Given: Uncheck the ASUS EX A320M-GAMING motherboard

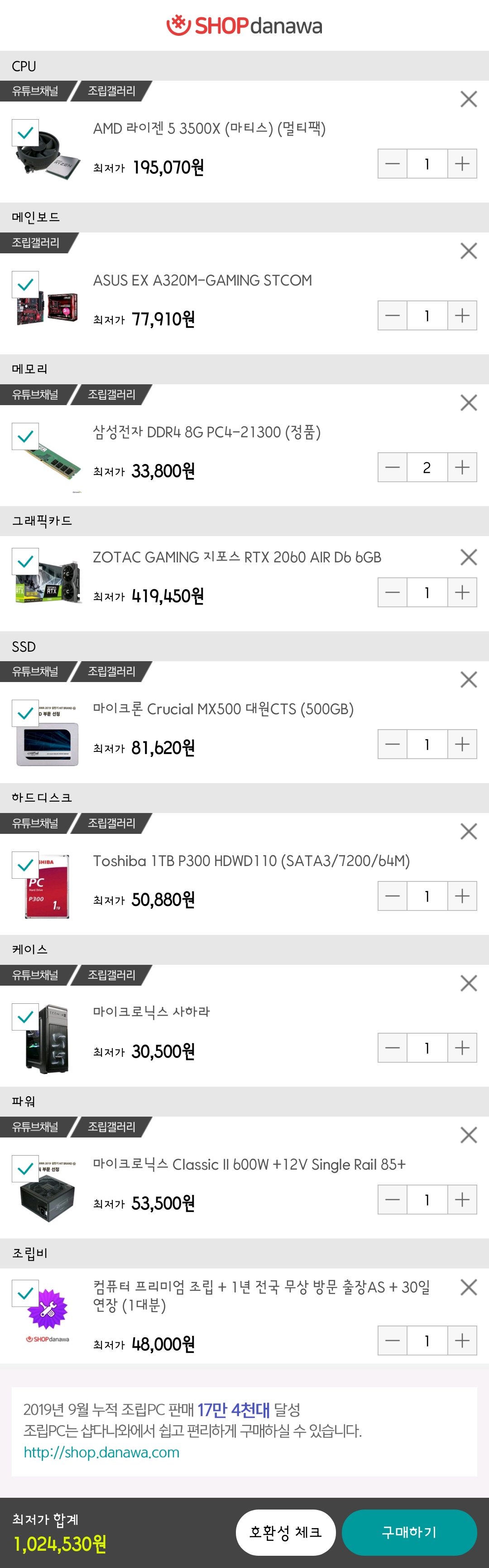Looking at the screenshot, I should click(x=25, y=284).
